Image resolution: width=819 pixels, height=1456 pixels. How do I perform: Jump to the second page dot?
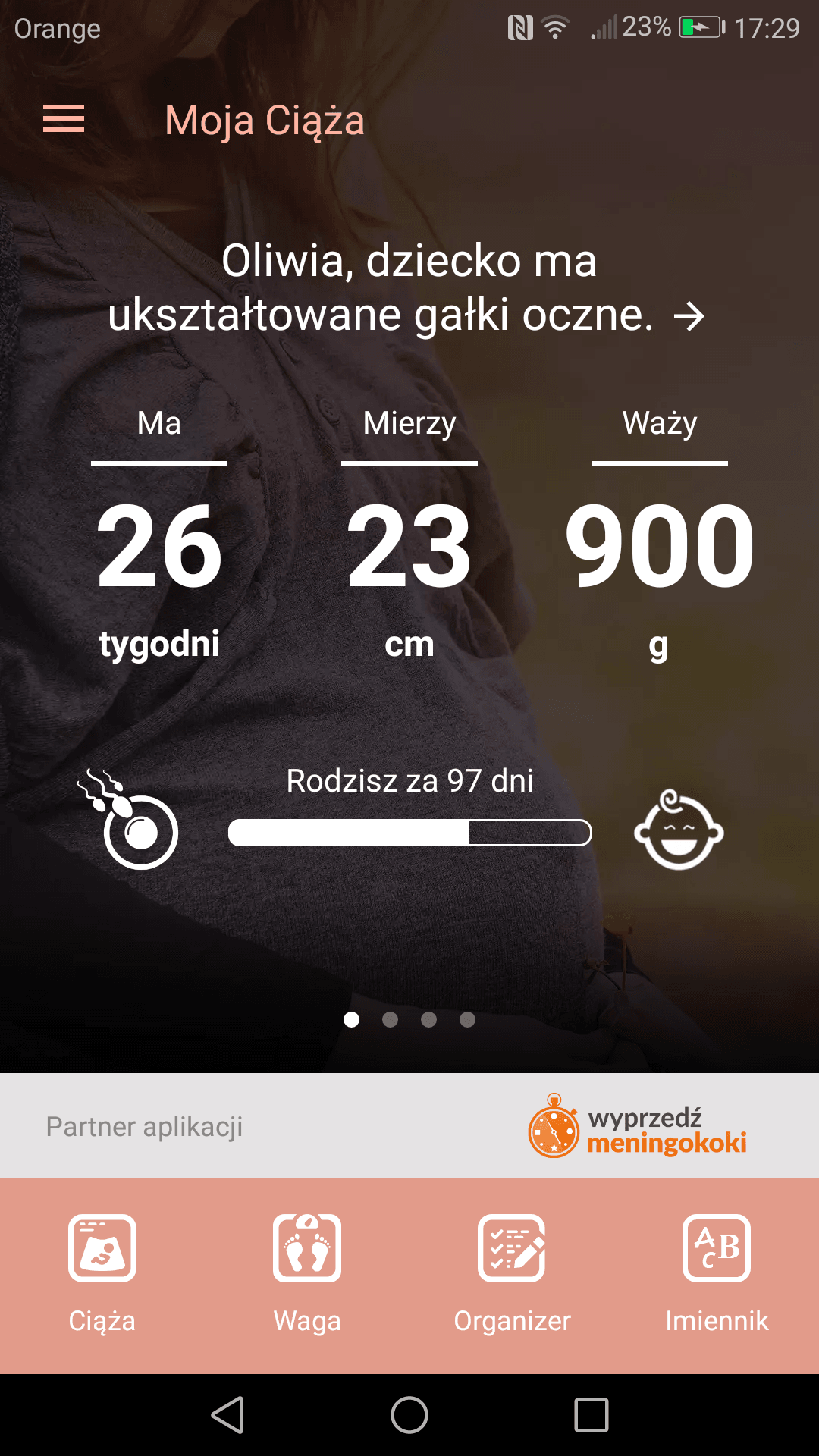[x=391, y=1020]
